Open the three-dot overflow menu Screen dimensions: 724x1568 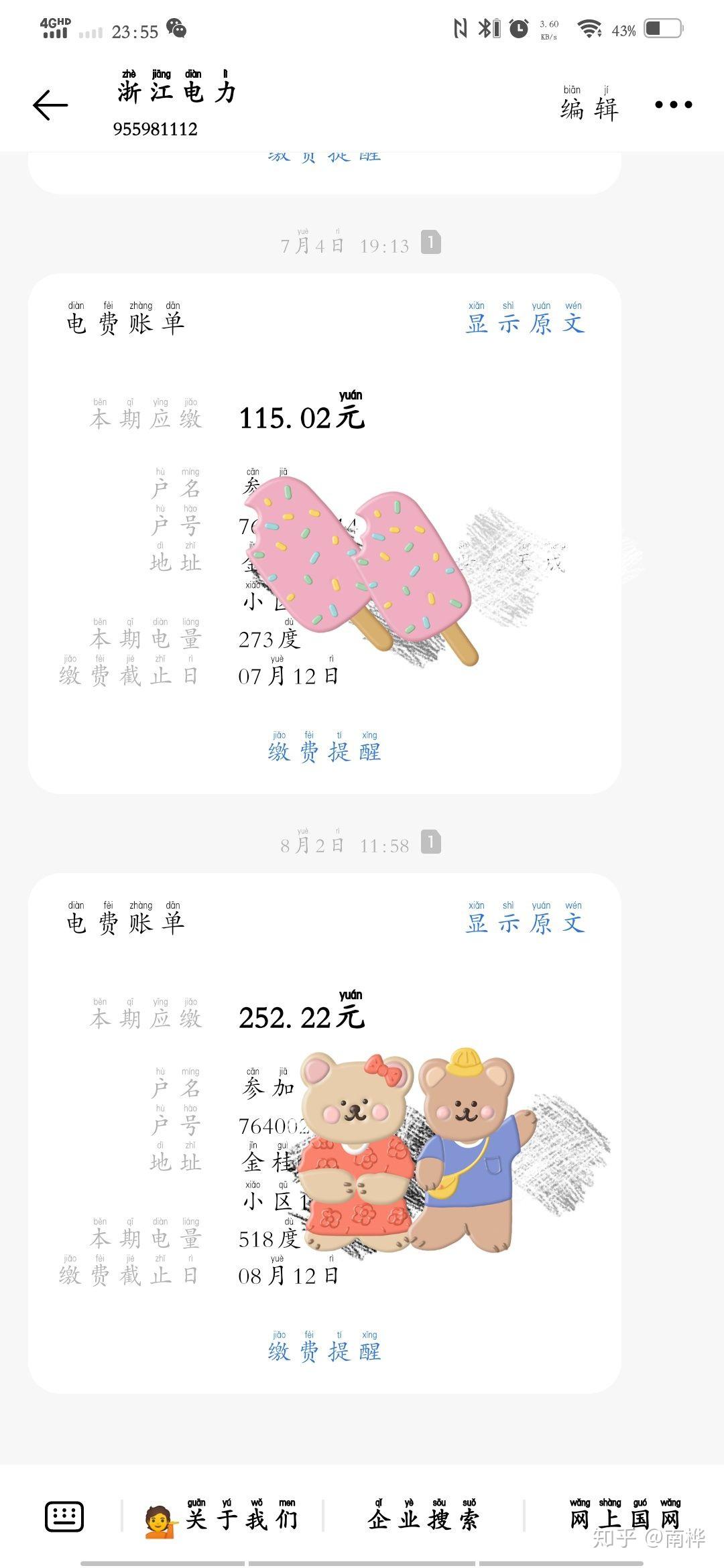coord(673,105)
